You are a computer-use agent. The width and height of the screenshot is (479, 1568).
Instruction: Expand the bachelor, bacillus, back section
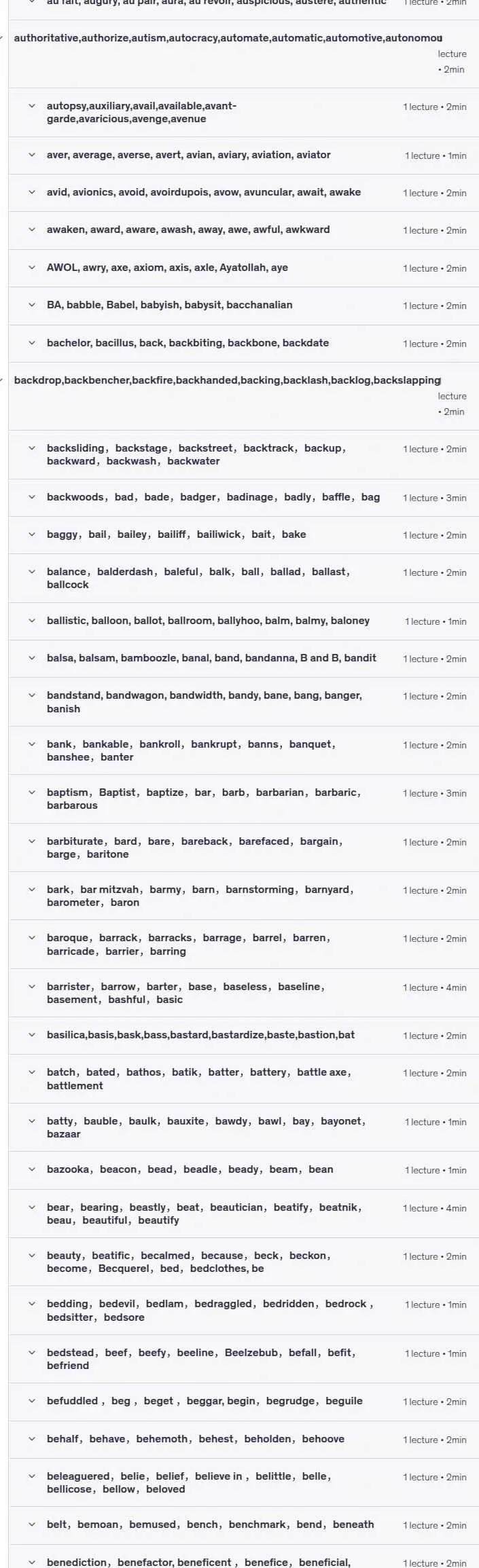[x=244, y=344]
